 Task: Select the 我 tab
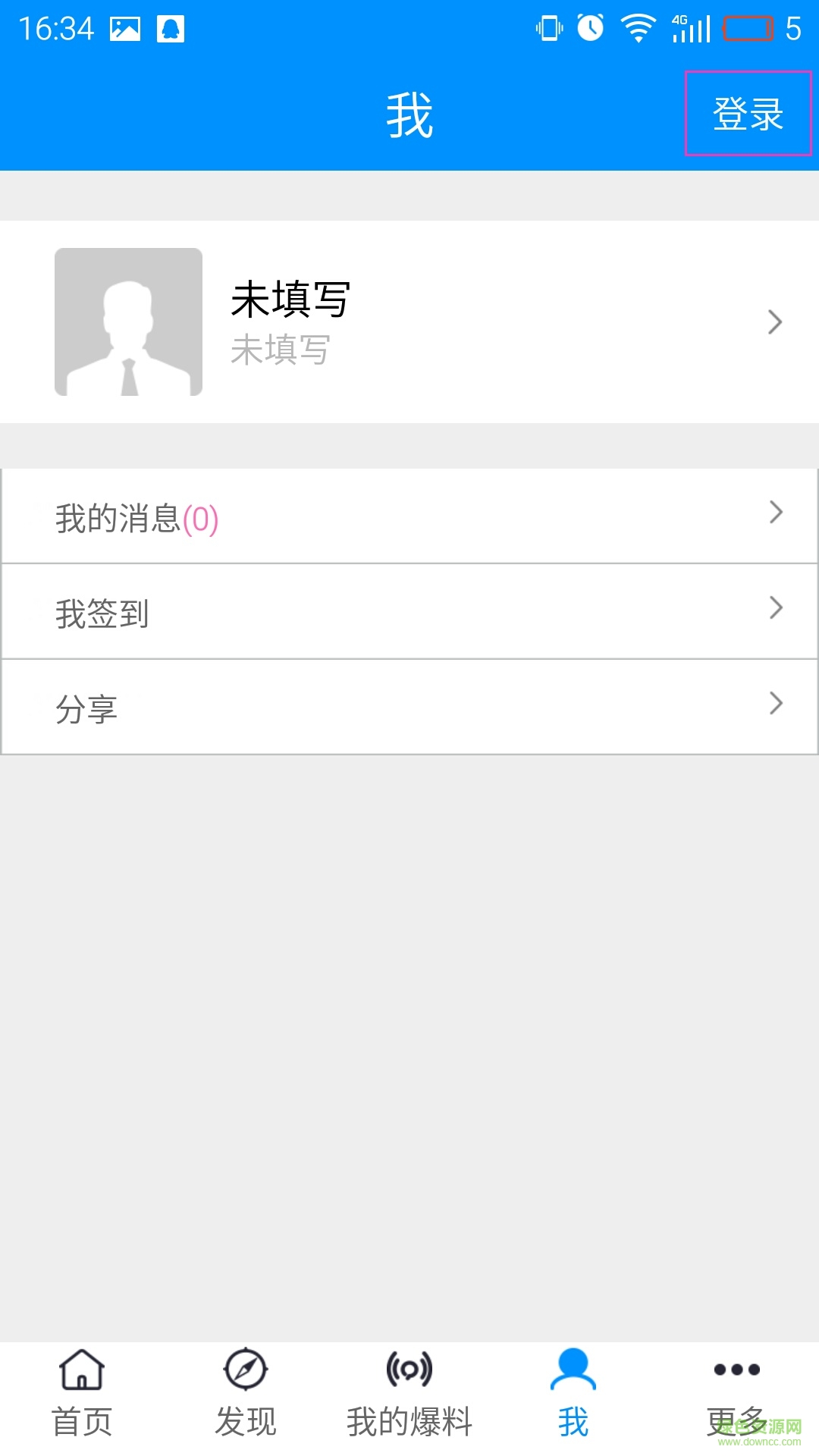tap(573, 1394)
